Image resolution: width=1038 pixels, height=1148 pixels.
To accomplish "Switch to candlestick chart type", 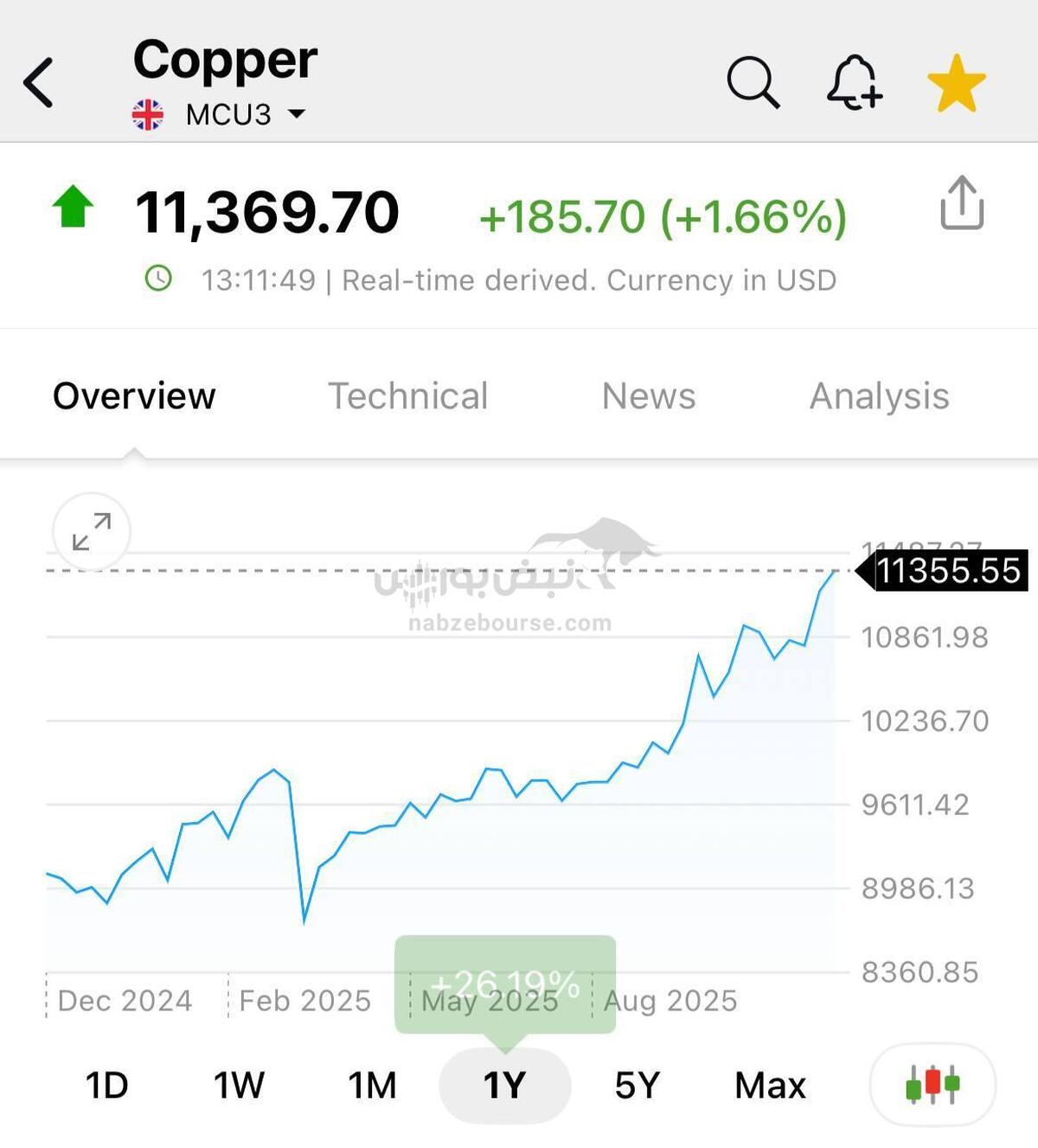I will (932, 1085).
